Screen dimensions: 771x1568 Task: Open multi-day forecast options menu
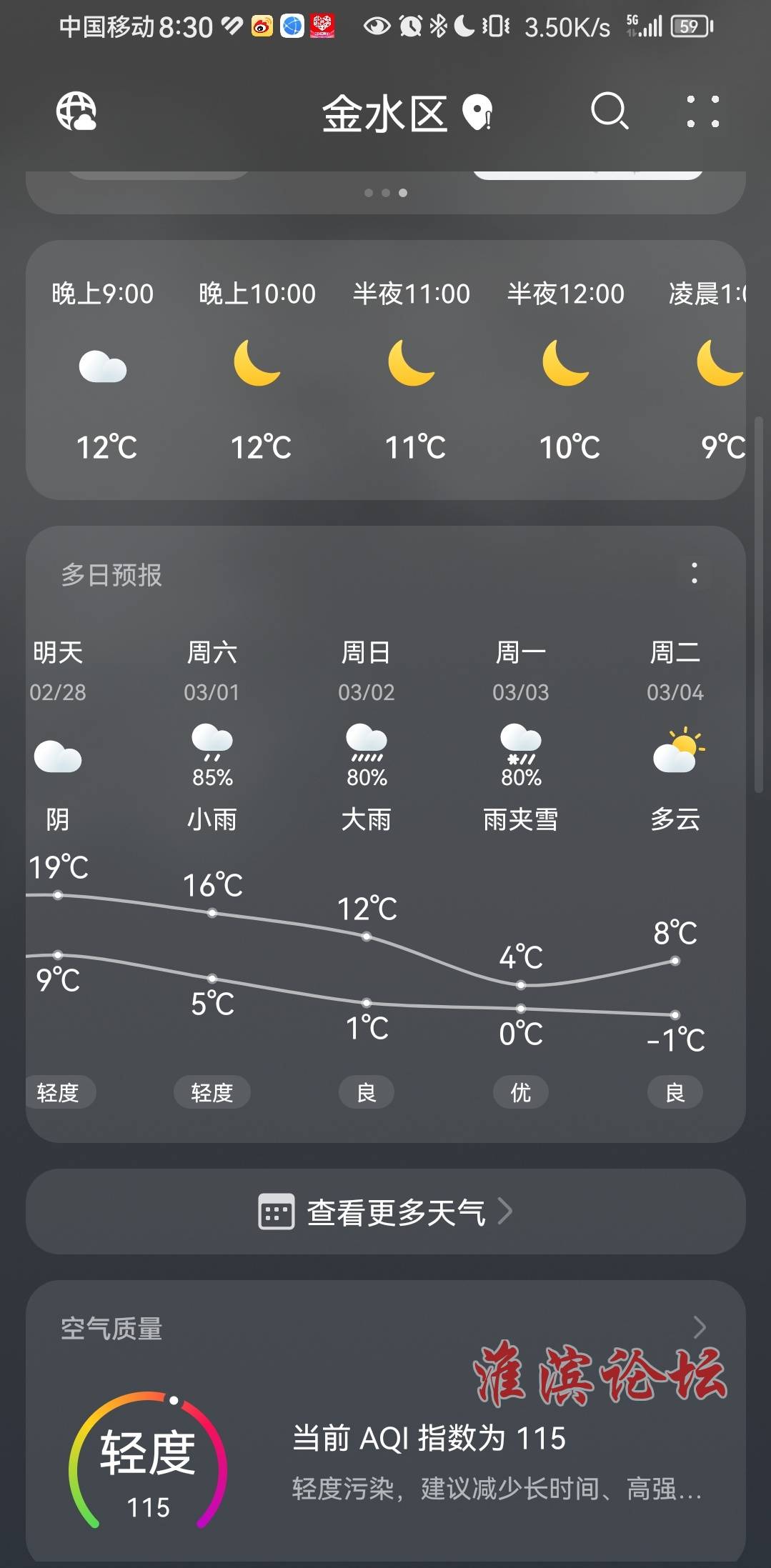coord(694,573)
